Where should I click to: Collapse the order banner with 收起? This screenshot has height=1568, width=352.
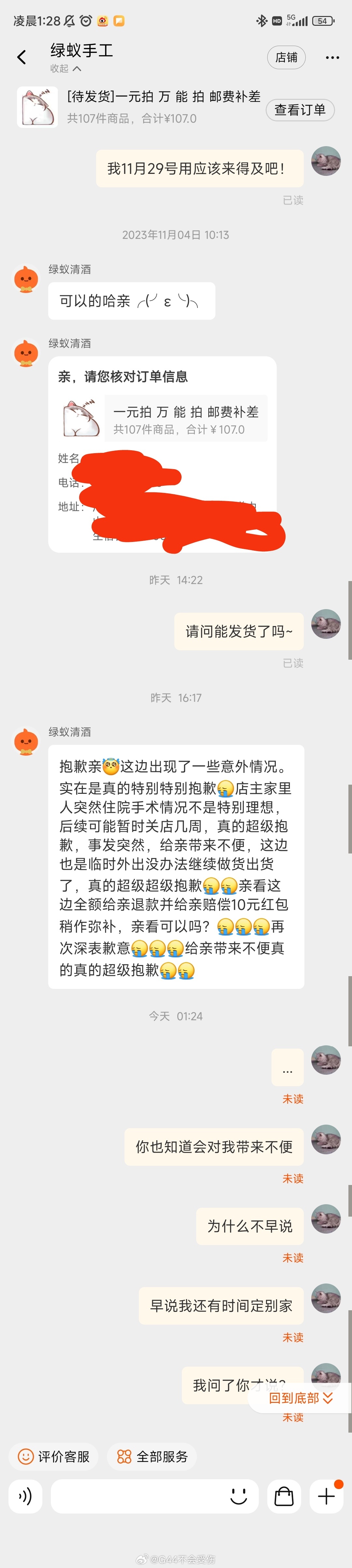(66, 69)
